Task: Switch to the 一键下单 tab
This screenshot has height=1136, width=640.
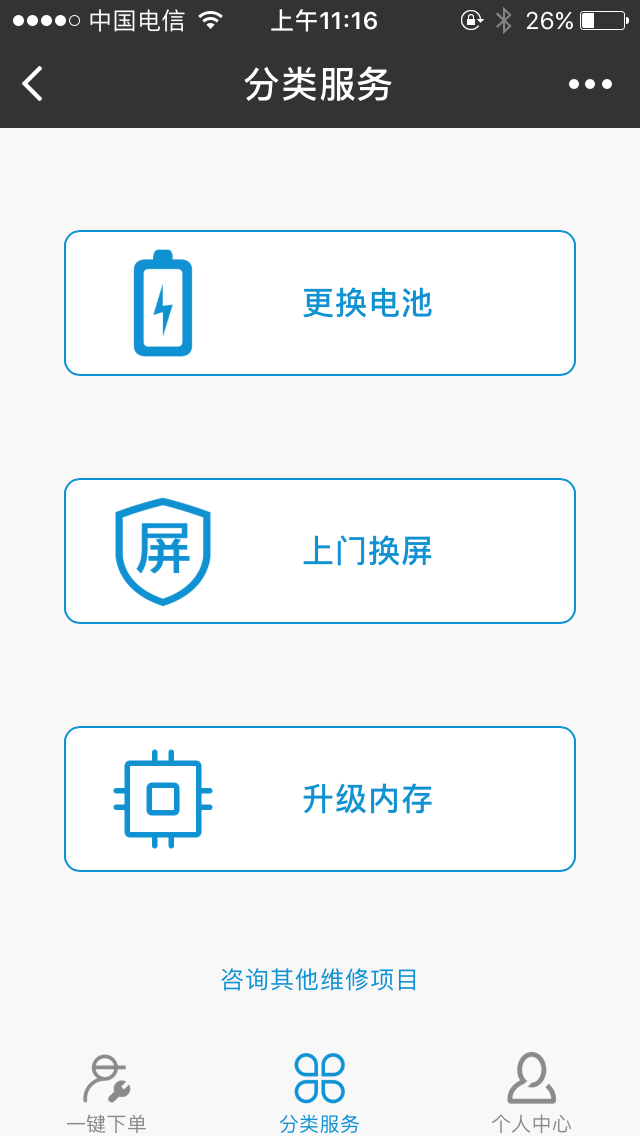Action: 107,1092
